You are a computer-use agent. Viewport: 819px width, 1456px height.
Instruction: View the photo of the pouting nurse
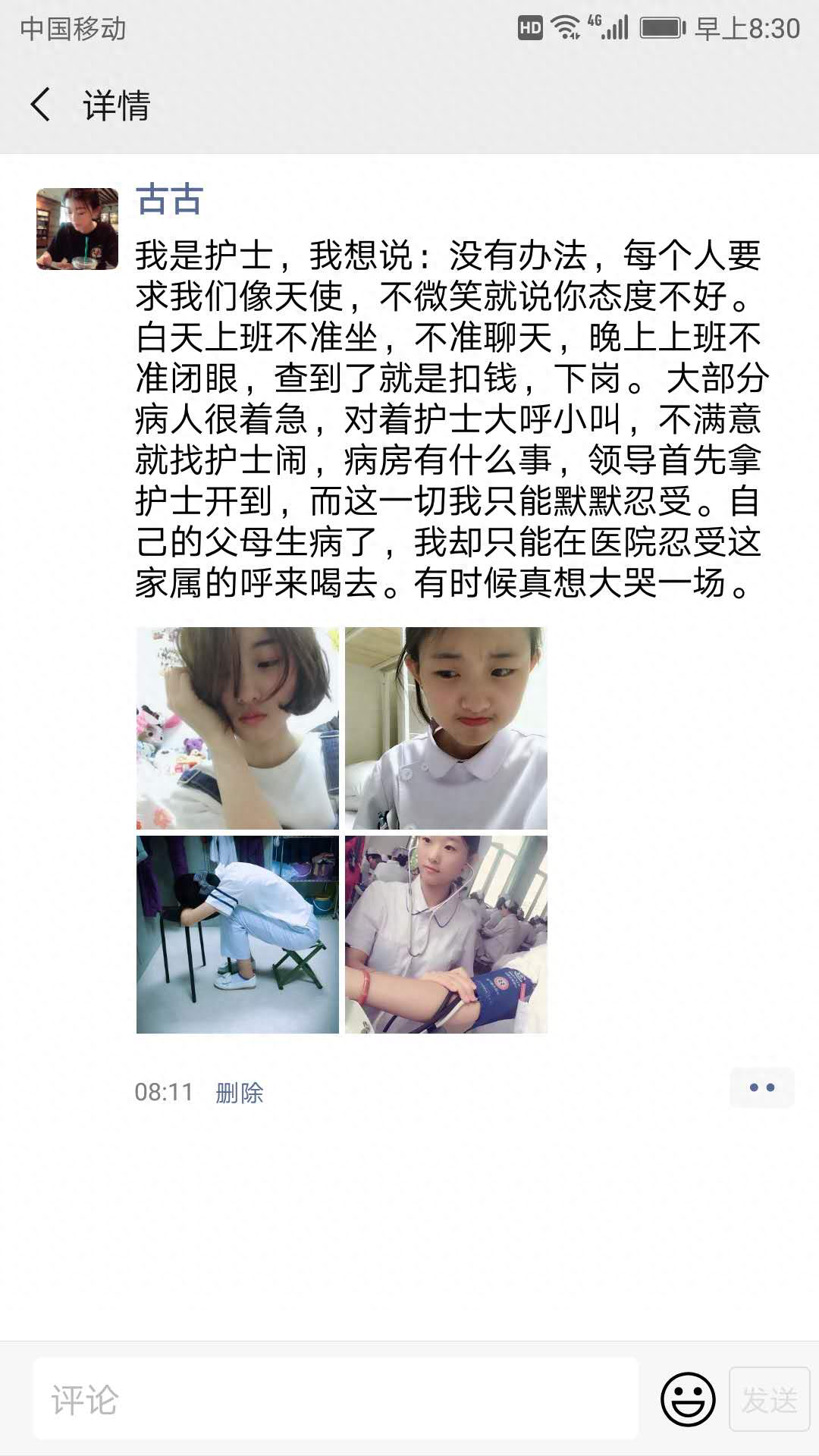(x=446, y=728)
